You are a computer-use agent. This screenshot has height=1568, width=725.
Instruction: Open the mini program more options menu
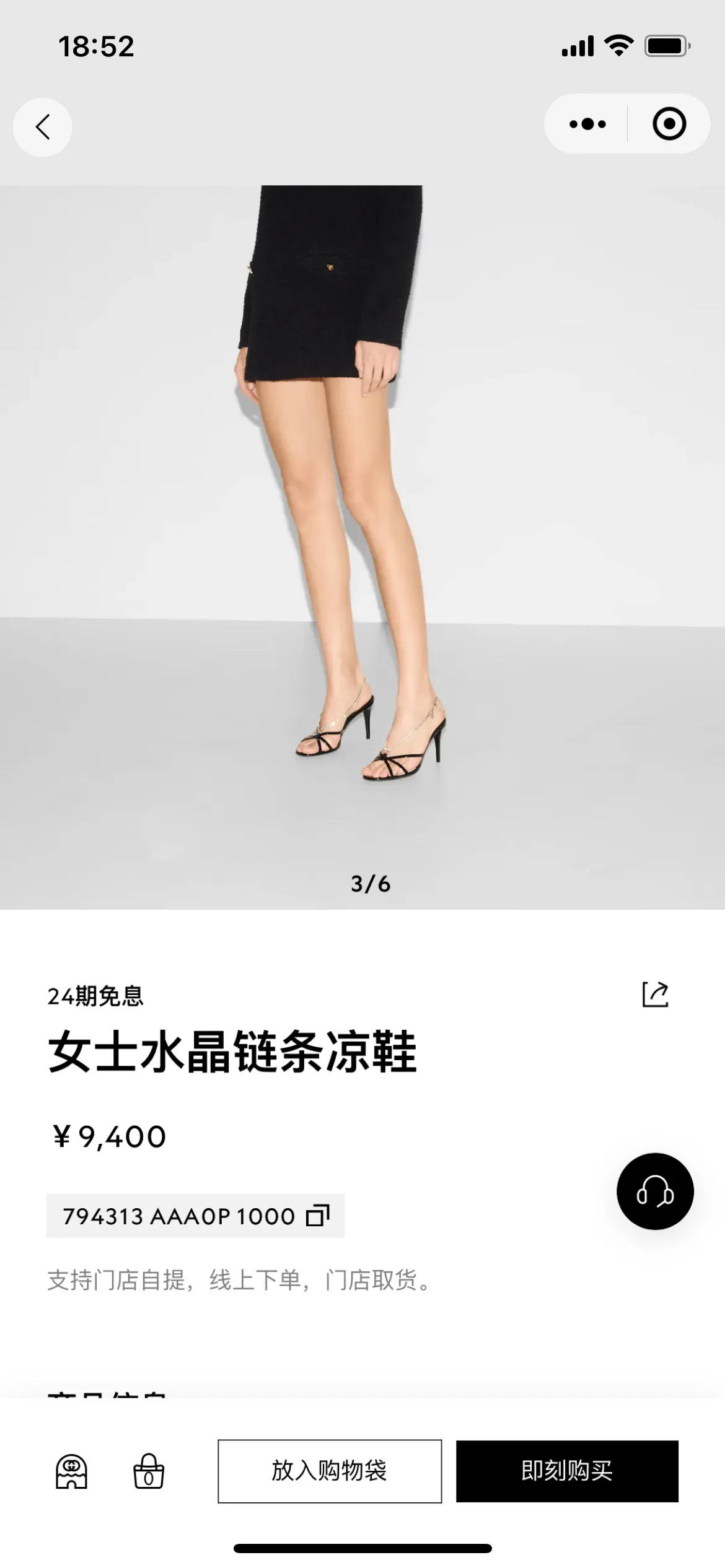tap(587, 124)
